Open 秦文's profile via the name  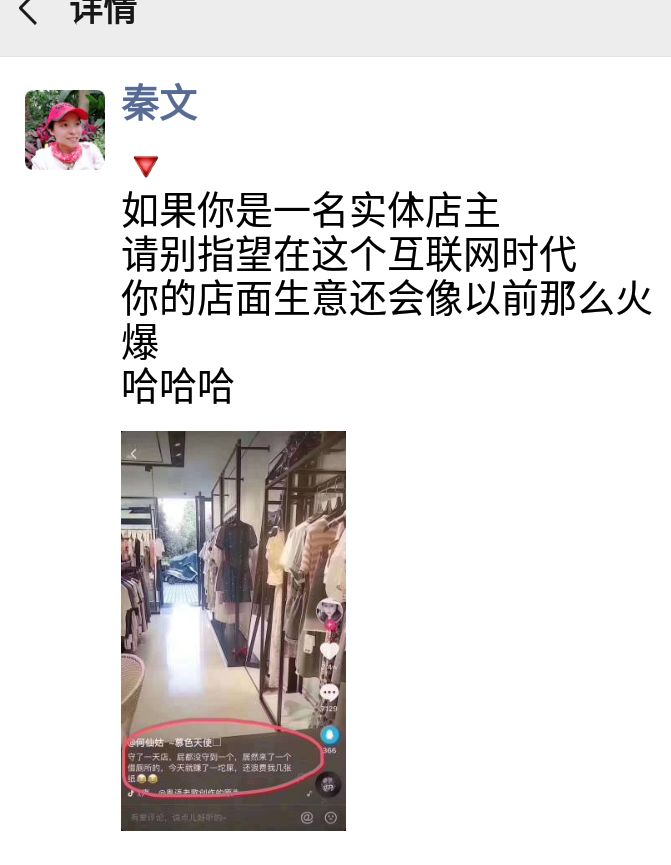tap(160, 103)
